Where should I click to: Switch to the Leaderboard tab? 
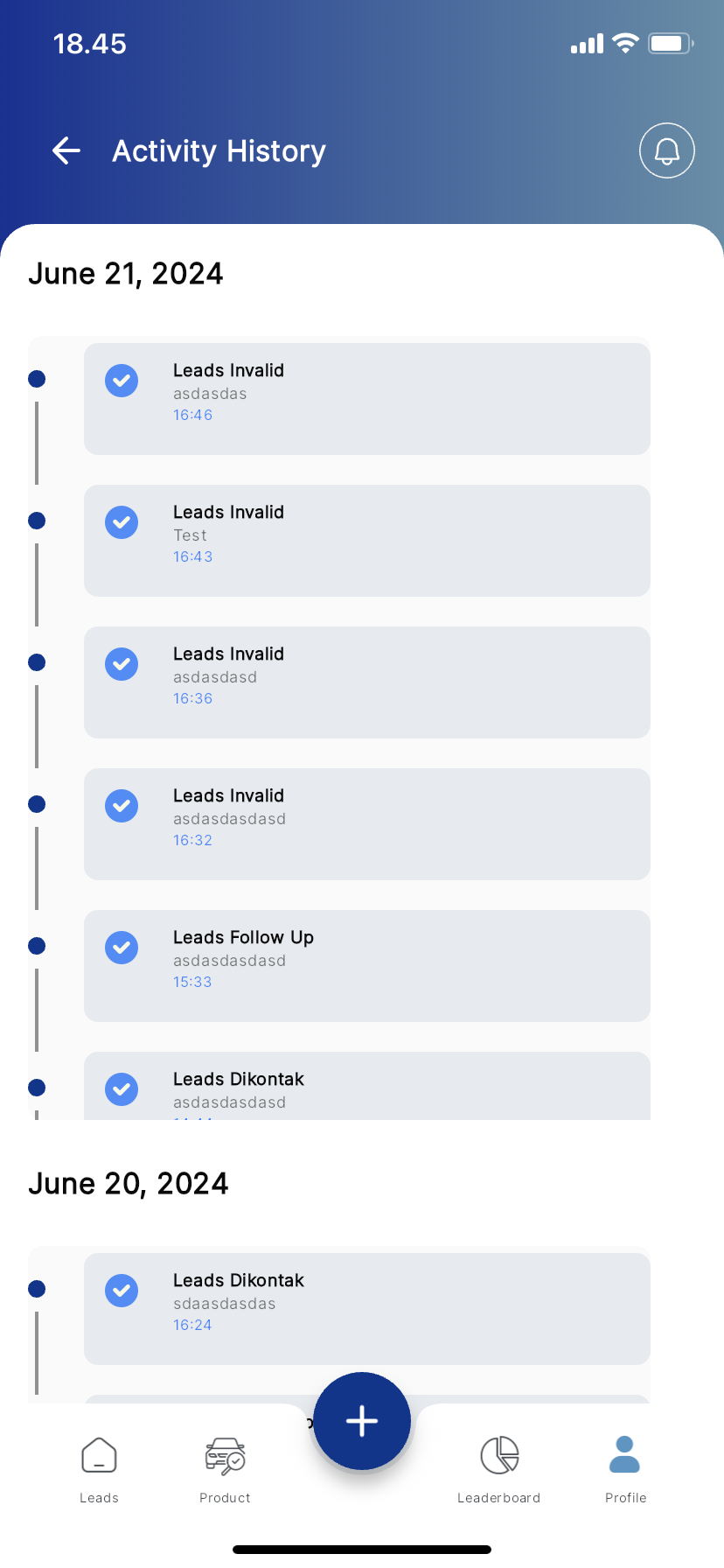[x=499, y=1470]
